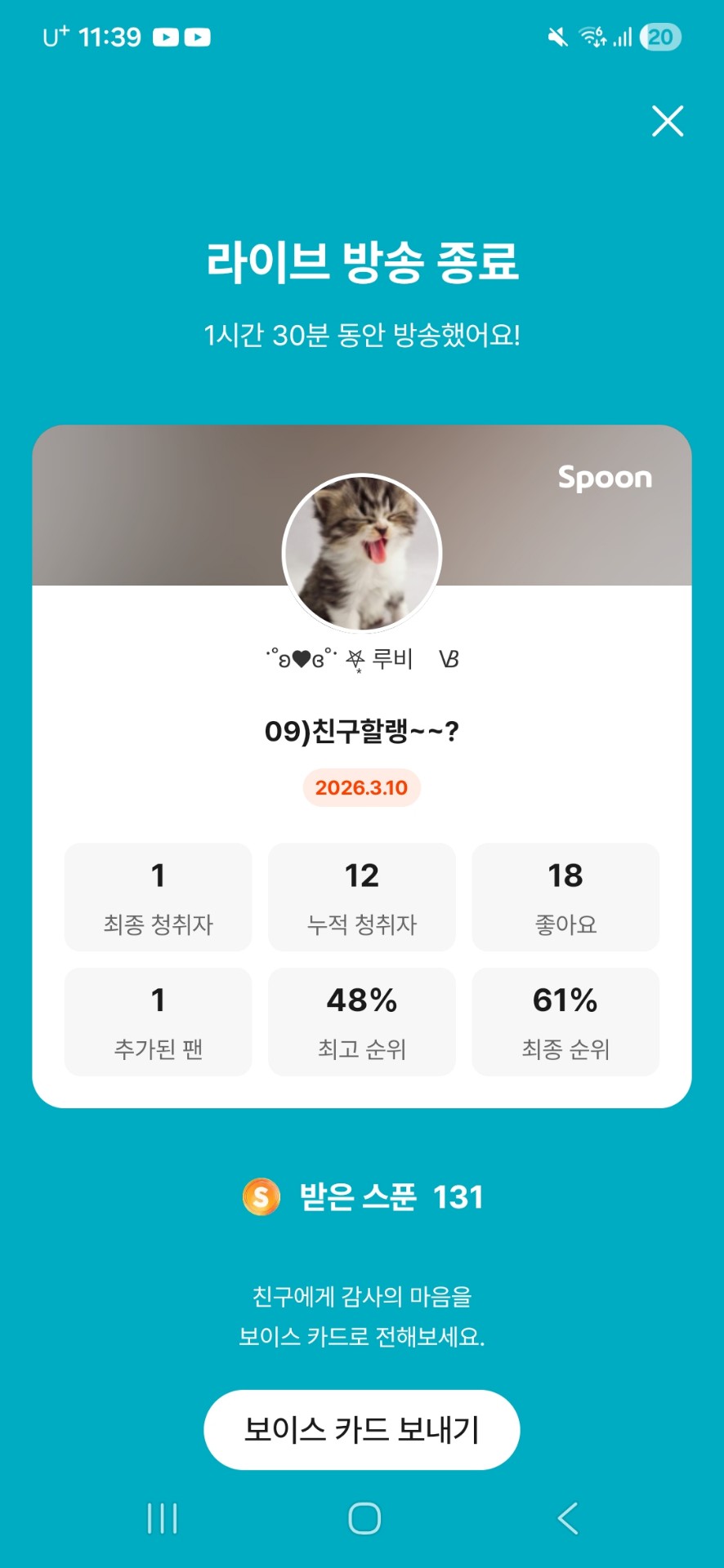Close the live broadcast ended screen
This screenshot has width=724, height=1568.
[667, 121]
